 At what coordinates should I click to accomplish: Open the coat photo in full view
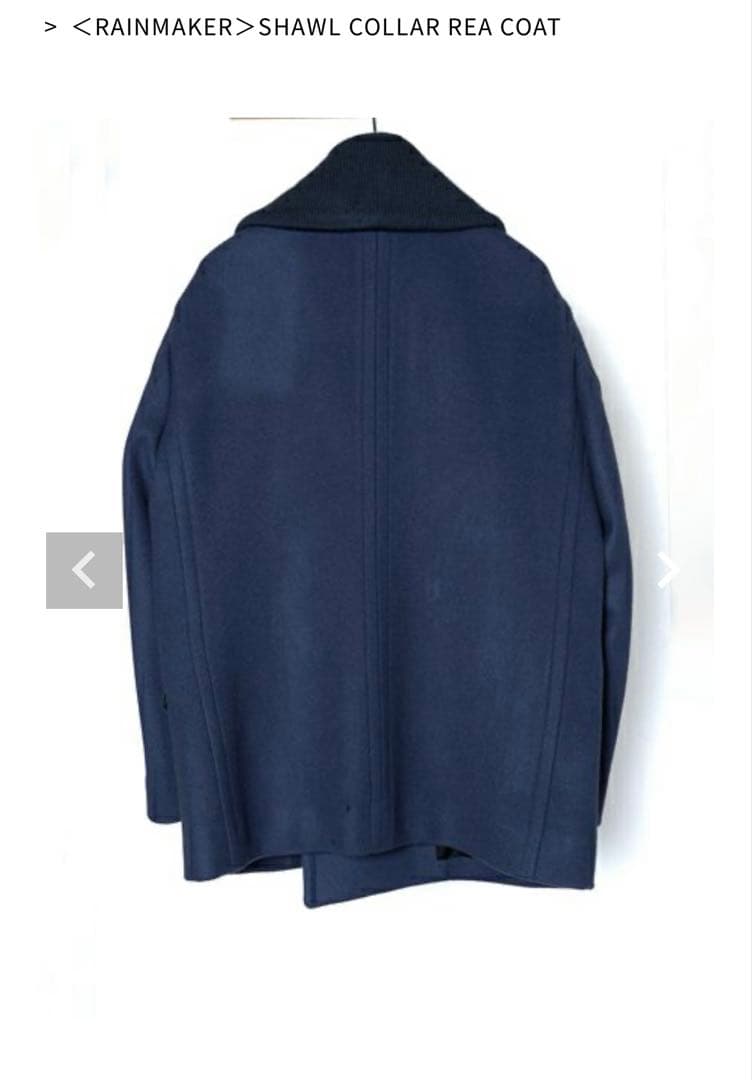click(378, 520)
